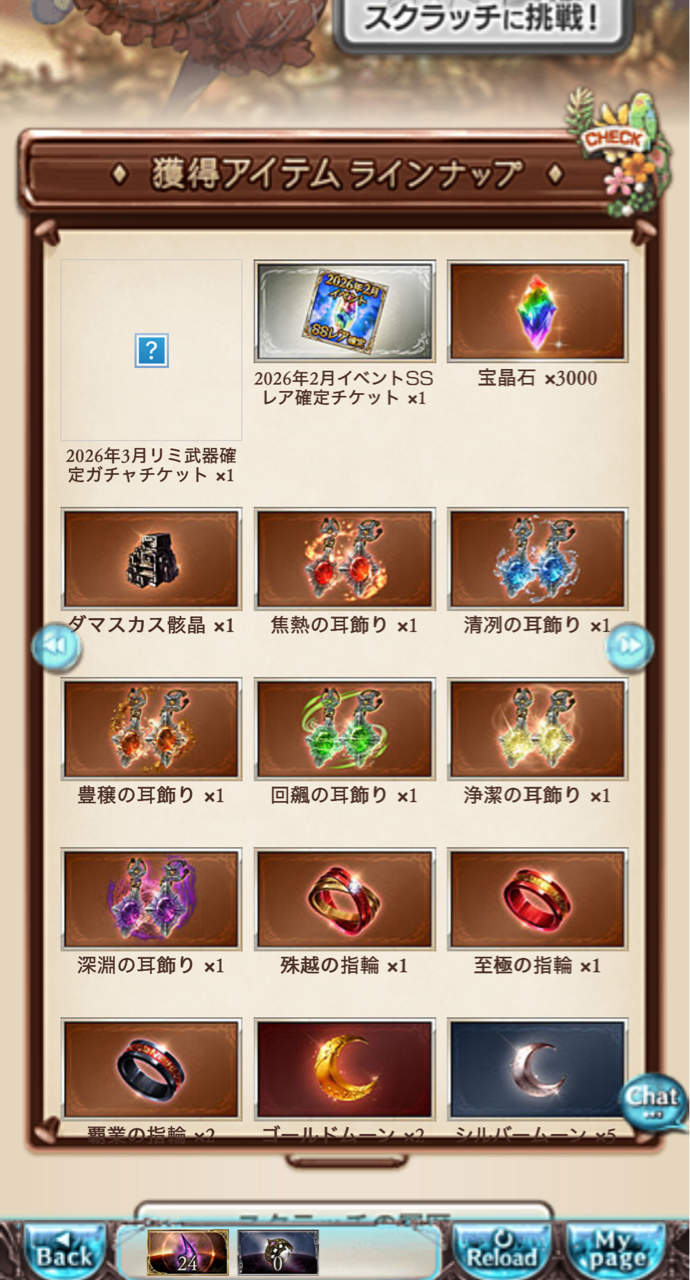Select the 宝晶石 ×3000 item
690x1280 pixels.
[x=537, y=311]
